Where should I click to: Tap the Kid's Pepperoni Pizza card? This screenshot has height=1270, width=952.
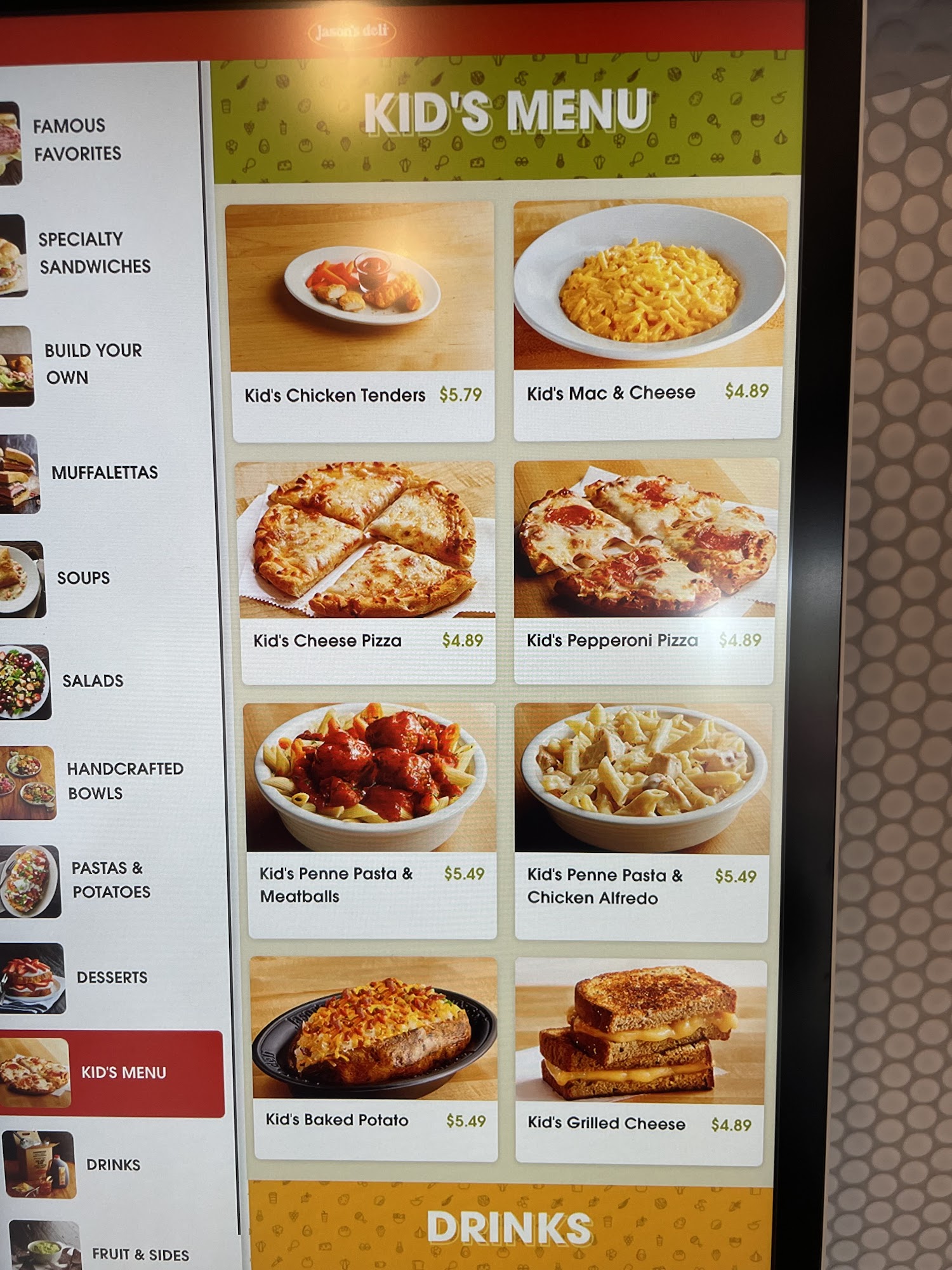click(645, 570)
